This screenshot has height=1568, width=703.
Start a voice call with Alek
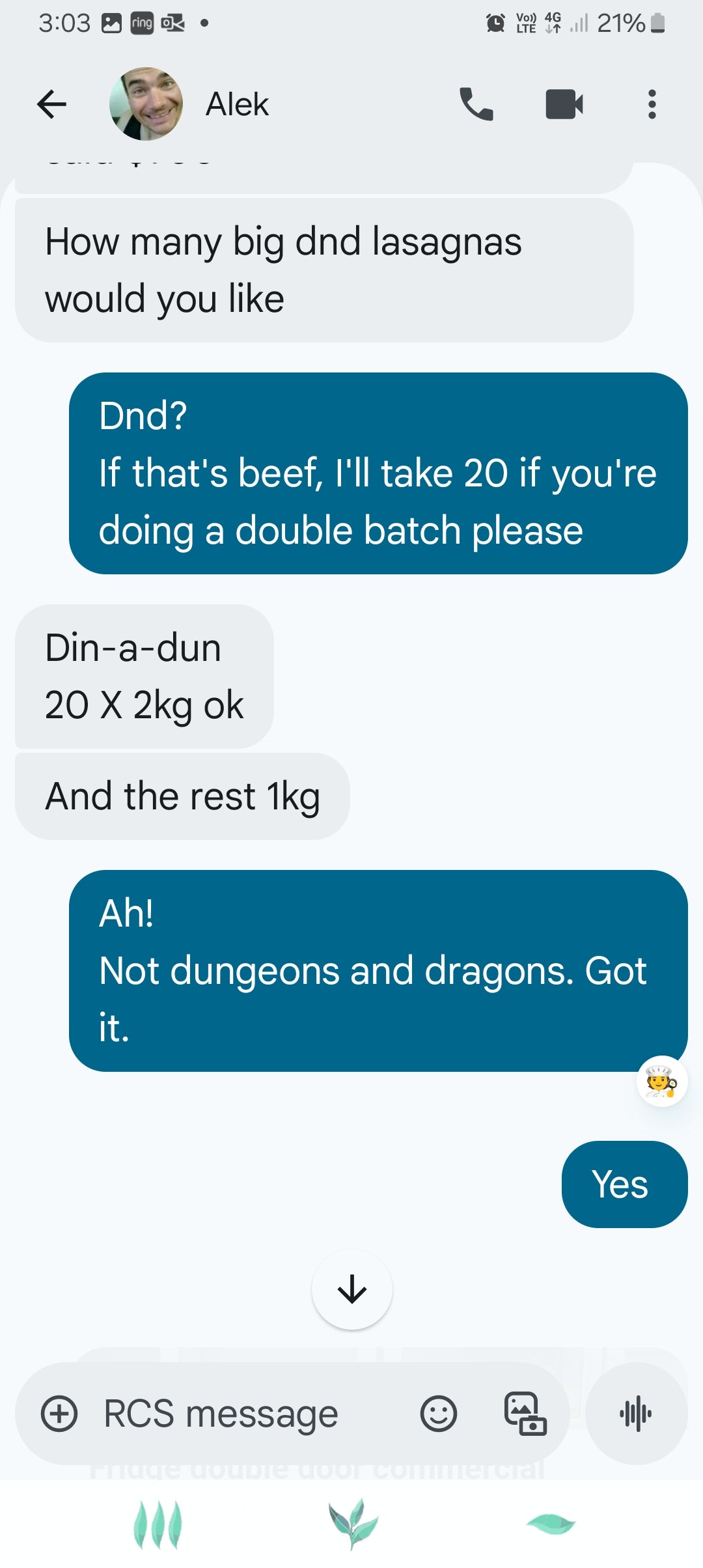pyautogui.click(x=476, y=104)
